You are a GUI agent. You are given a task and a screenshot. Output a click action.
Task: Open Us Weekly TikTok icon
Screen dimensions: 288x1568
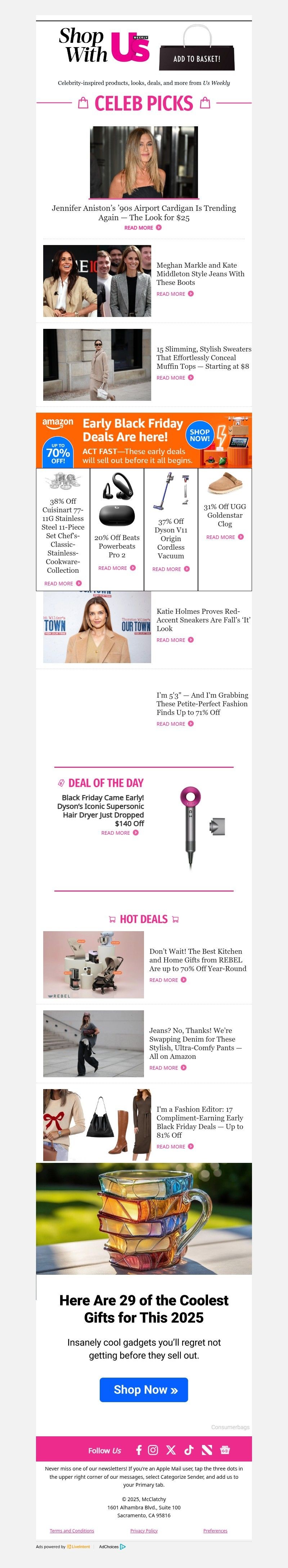coord(189,1450)
